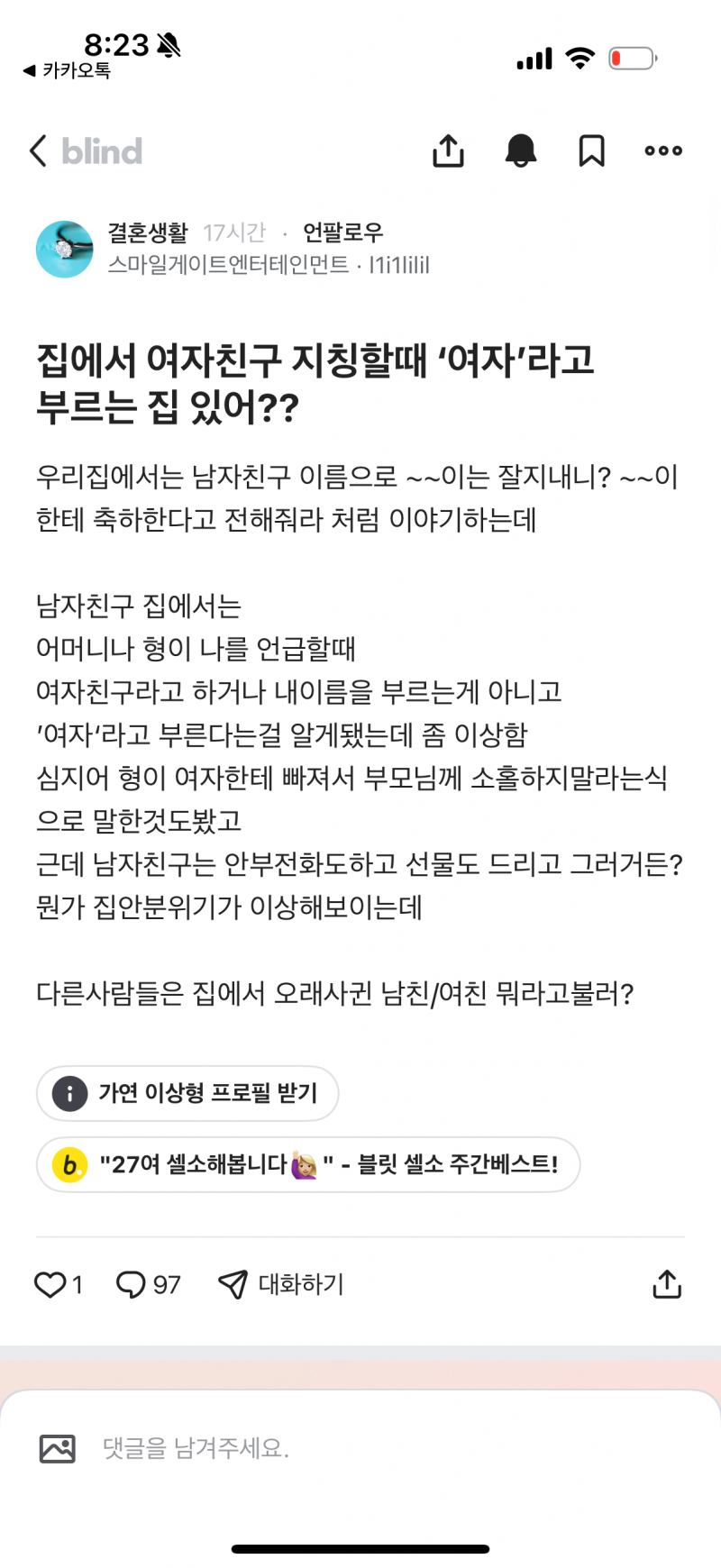Tap the three-dot more options icon
The width and height of the screenshot is (721, 1568).
point(662,150)
